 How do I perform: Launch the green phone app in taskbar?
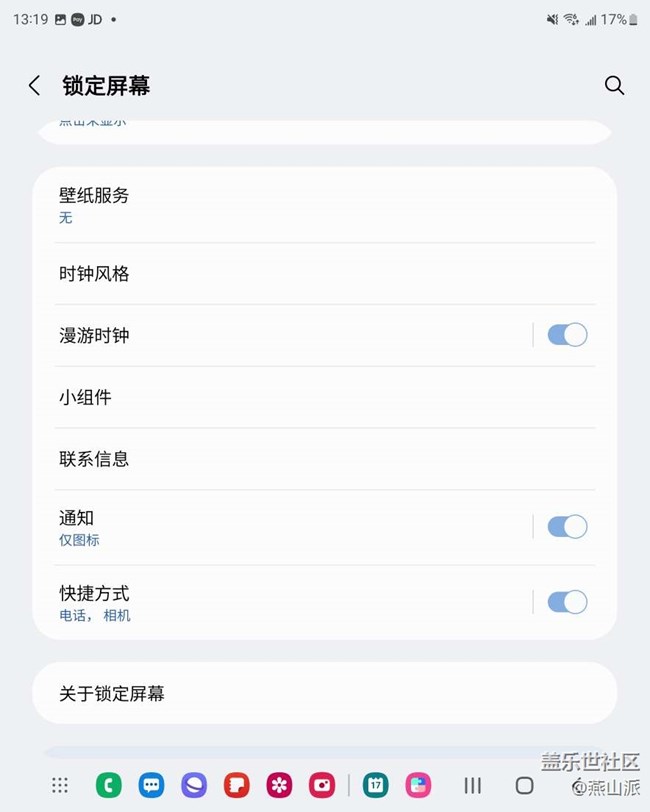[109, 785]
